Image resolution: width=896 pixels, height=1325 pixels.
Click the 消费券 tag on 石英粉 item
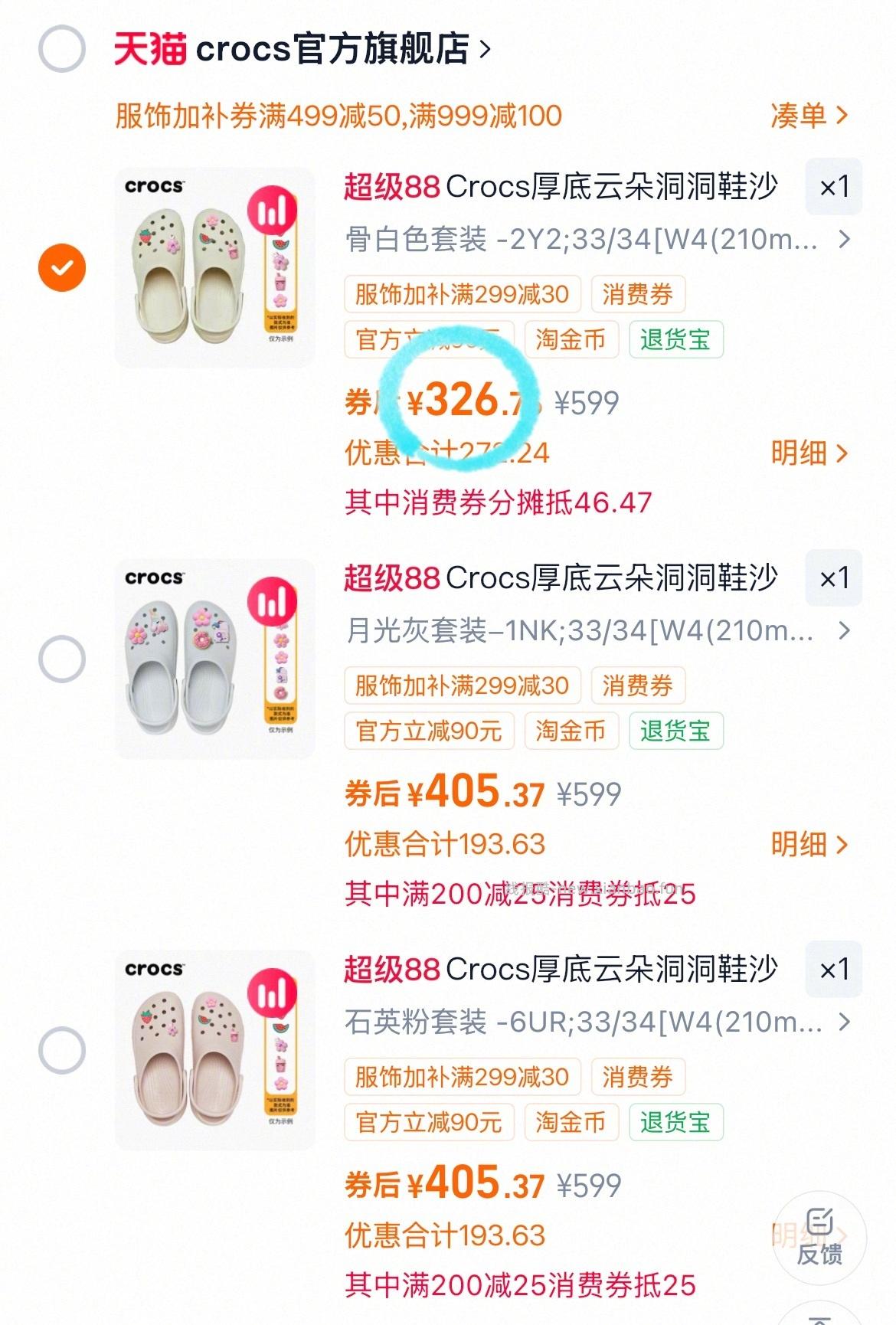point(636,1076)
